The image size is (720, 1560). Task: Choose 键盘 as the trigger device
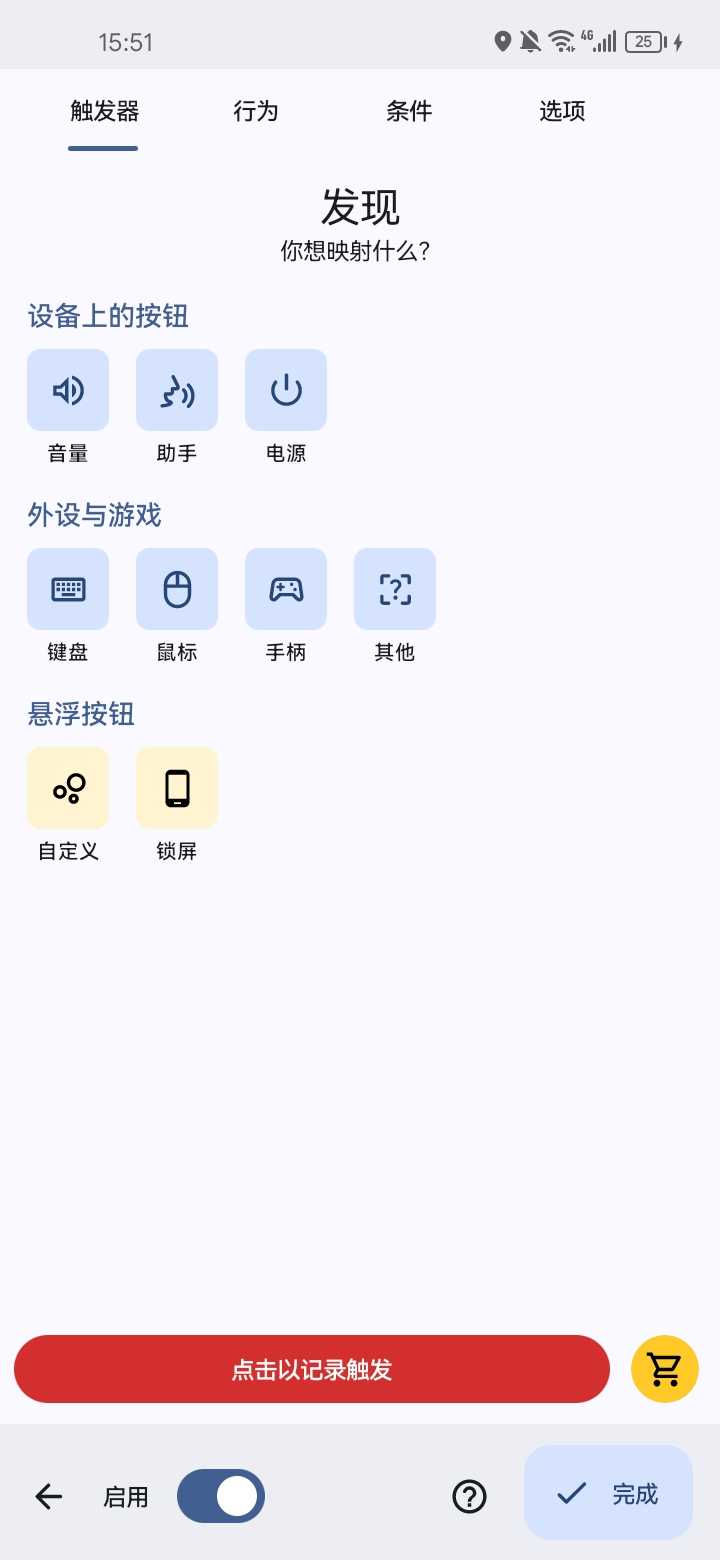coord(68,589)
